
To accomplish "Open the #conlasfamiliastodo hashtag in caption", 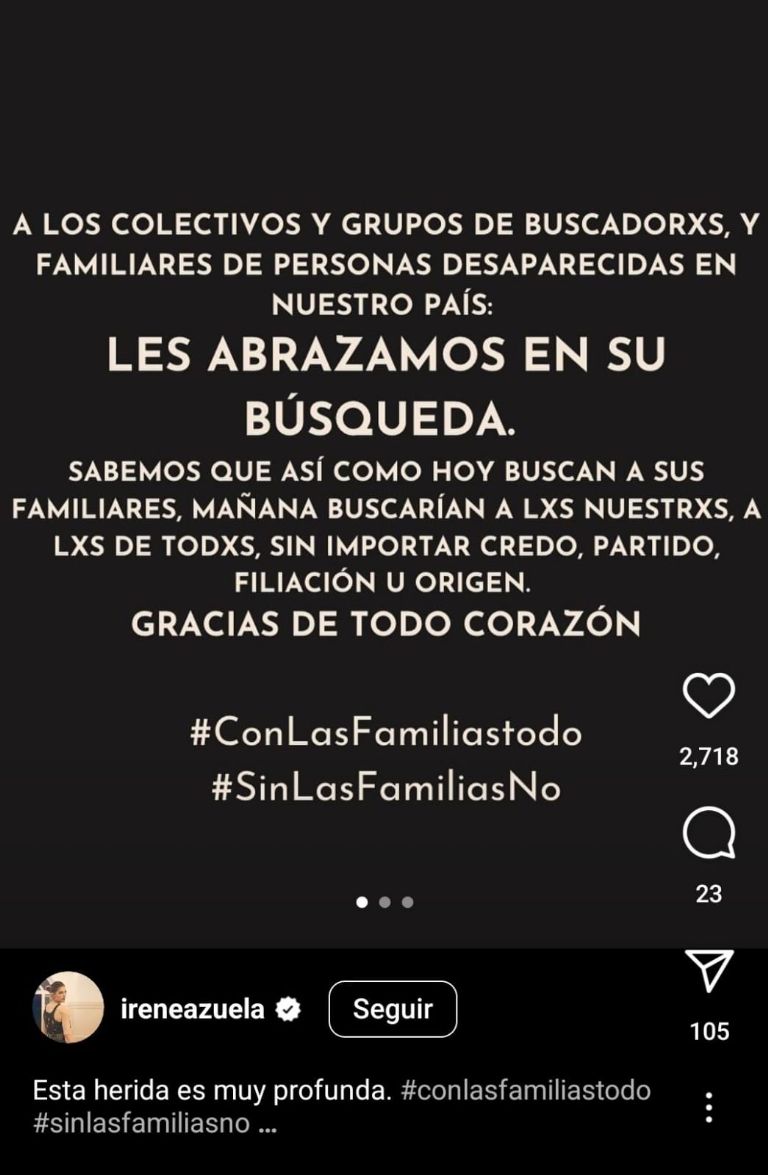I will click(525, 1090).
